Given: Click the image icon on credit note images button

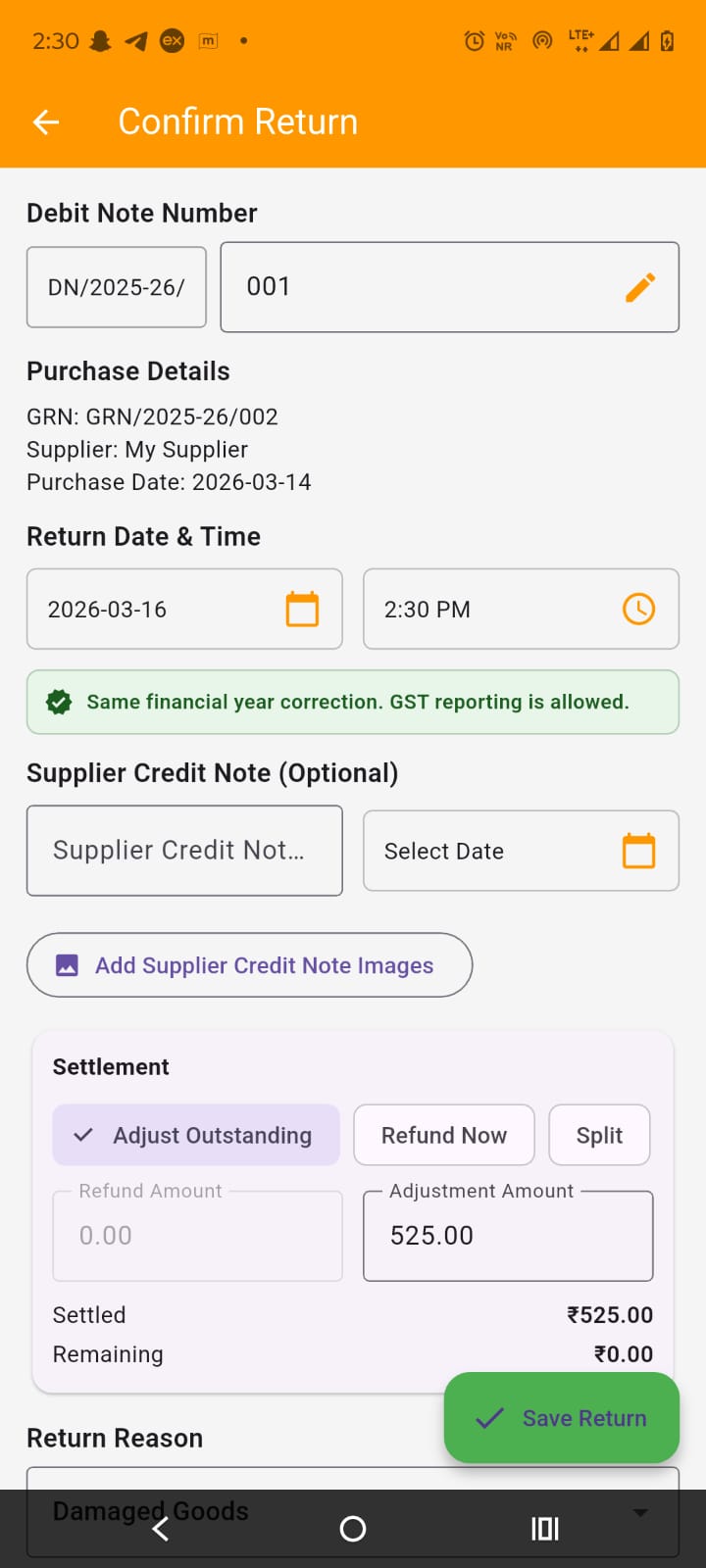Looking at the screenshot, I should [x=66, y=965].
